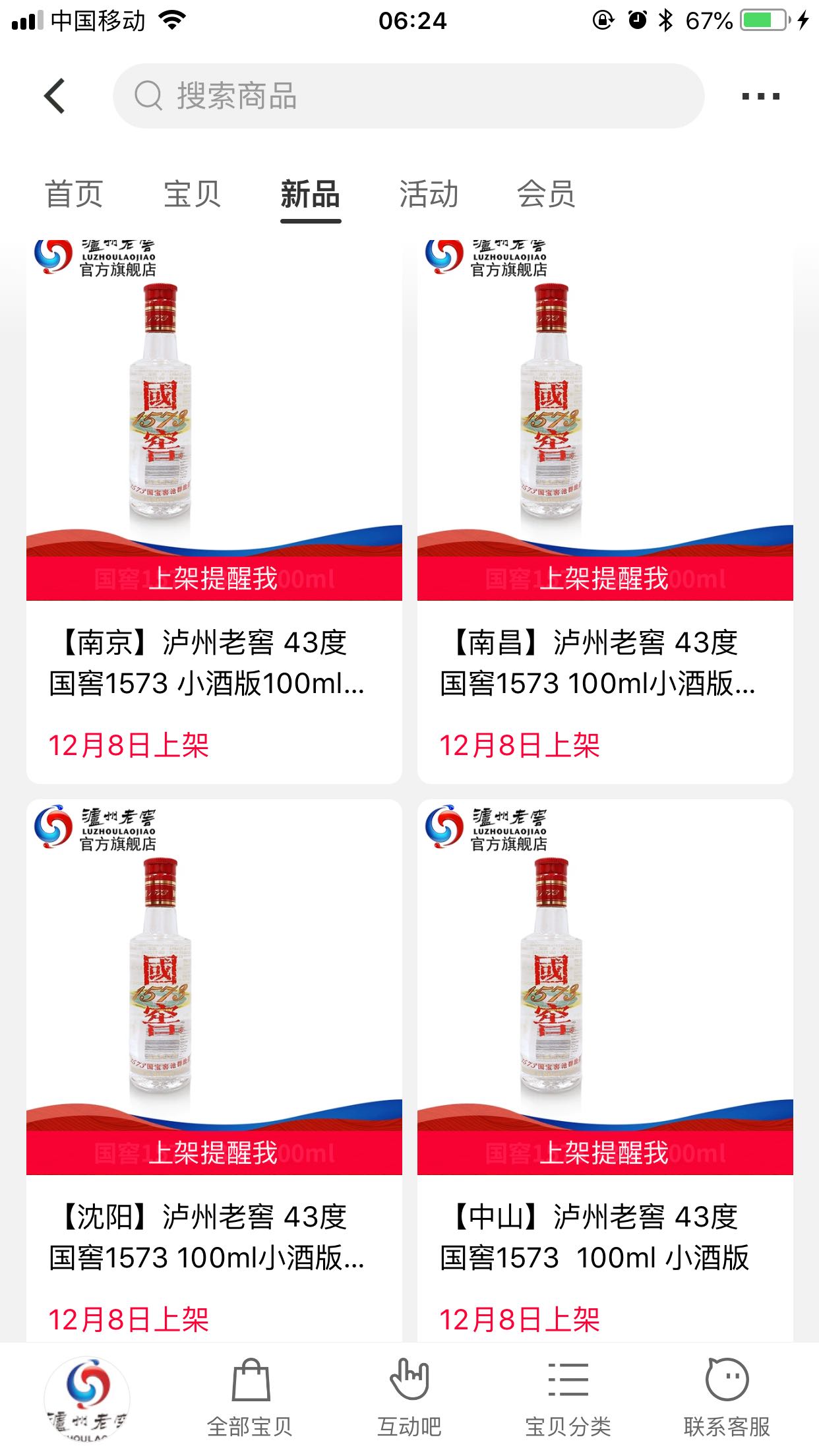Open the three-dot overflow menu

760,96
